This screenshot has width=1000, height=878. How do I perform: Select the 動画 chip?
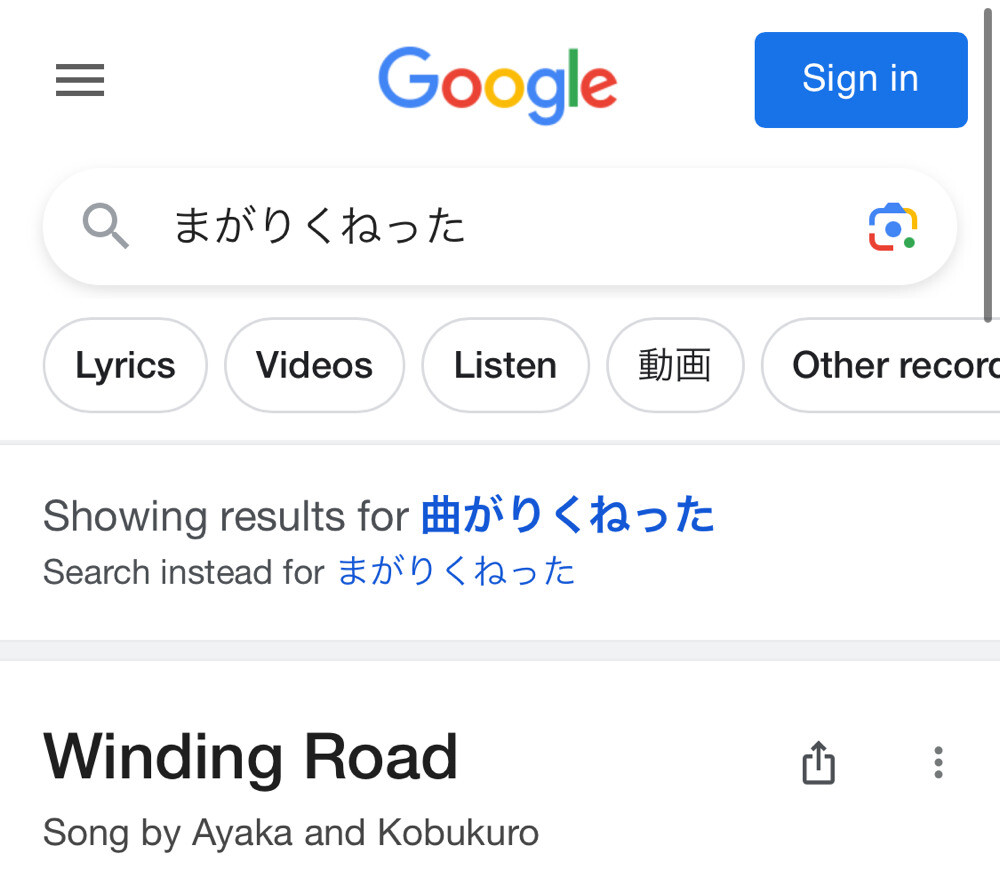(x=674, y=366)
